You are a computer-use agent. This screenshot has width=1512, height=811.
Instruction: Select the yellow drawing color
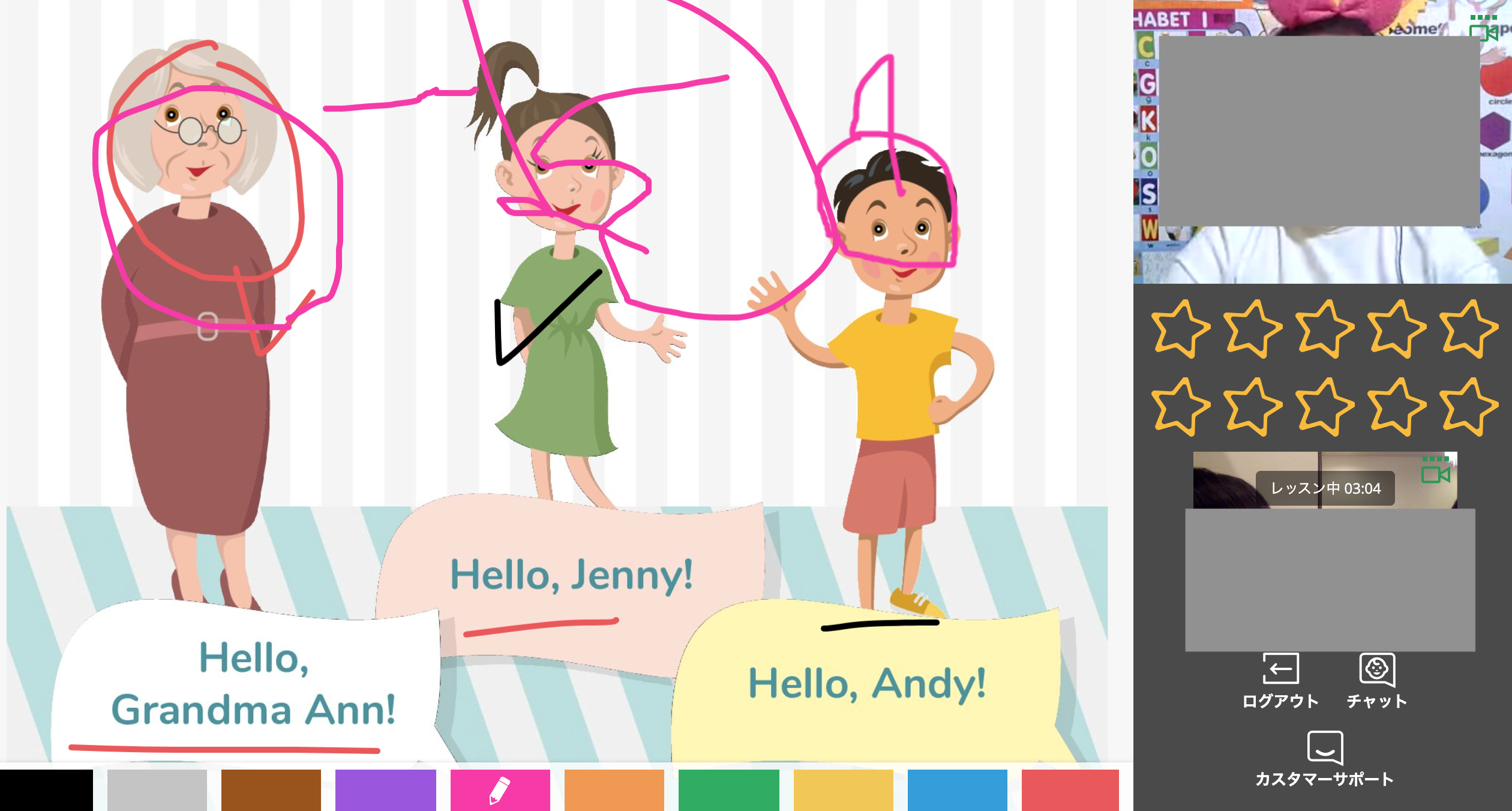[x=843, y=789]
